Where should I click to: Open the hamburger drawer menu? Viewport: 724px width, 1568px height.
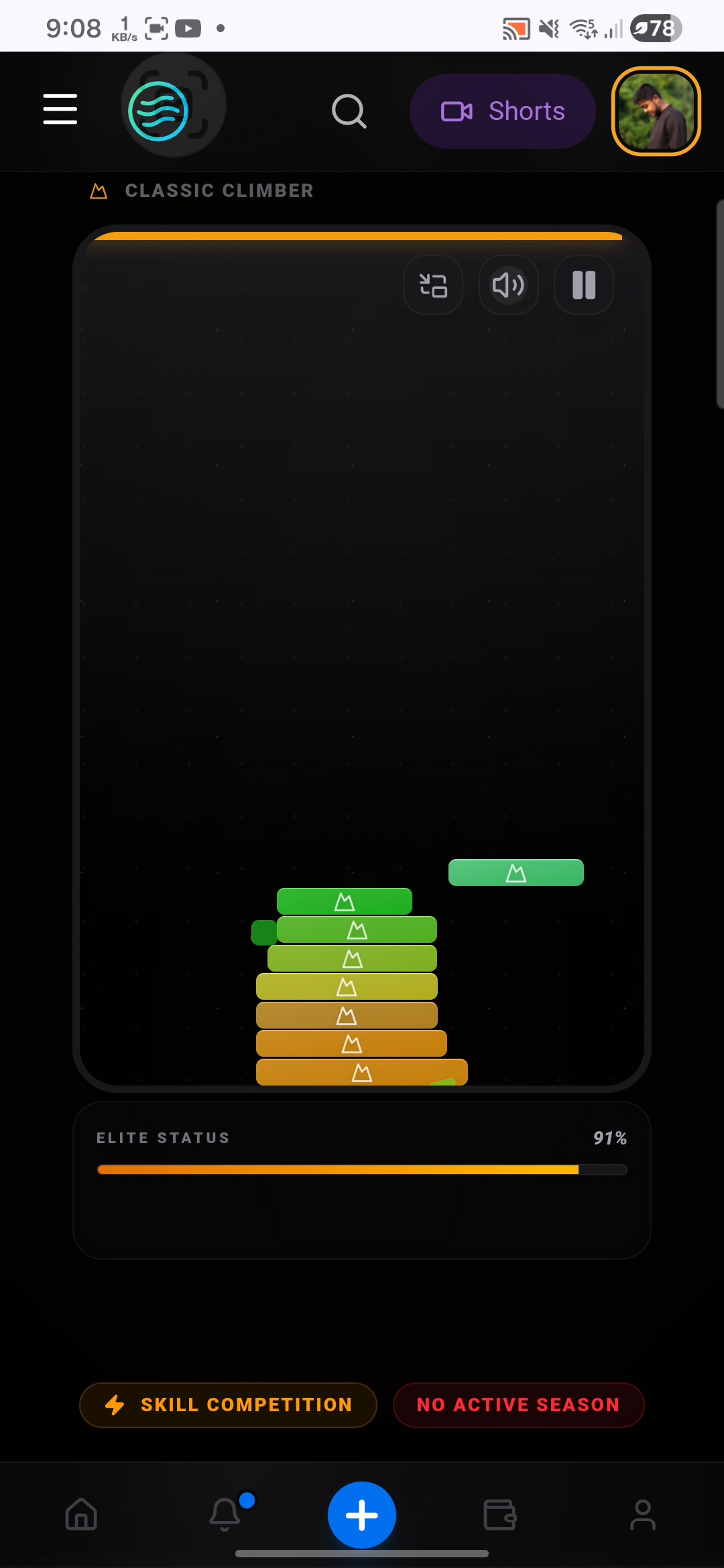(x=60, y=109)
